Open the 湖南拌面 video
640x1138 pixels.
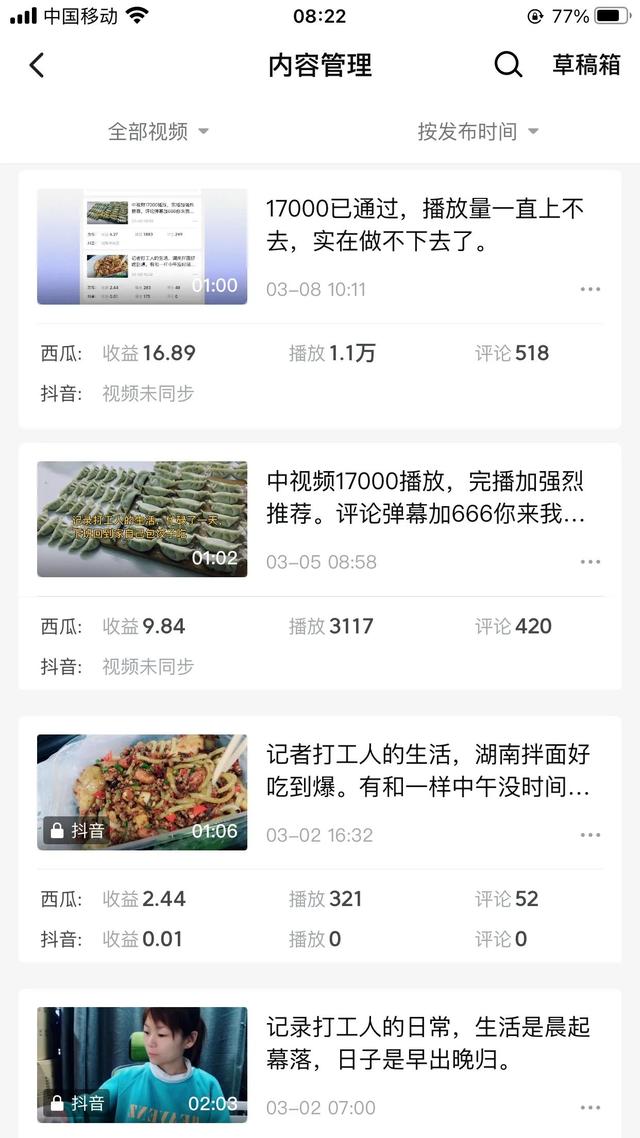coord(142,792)
